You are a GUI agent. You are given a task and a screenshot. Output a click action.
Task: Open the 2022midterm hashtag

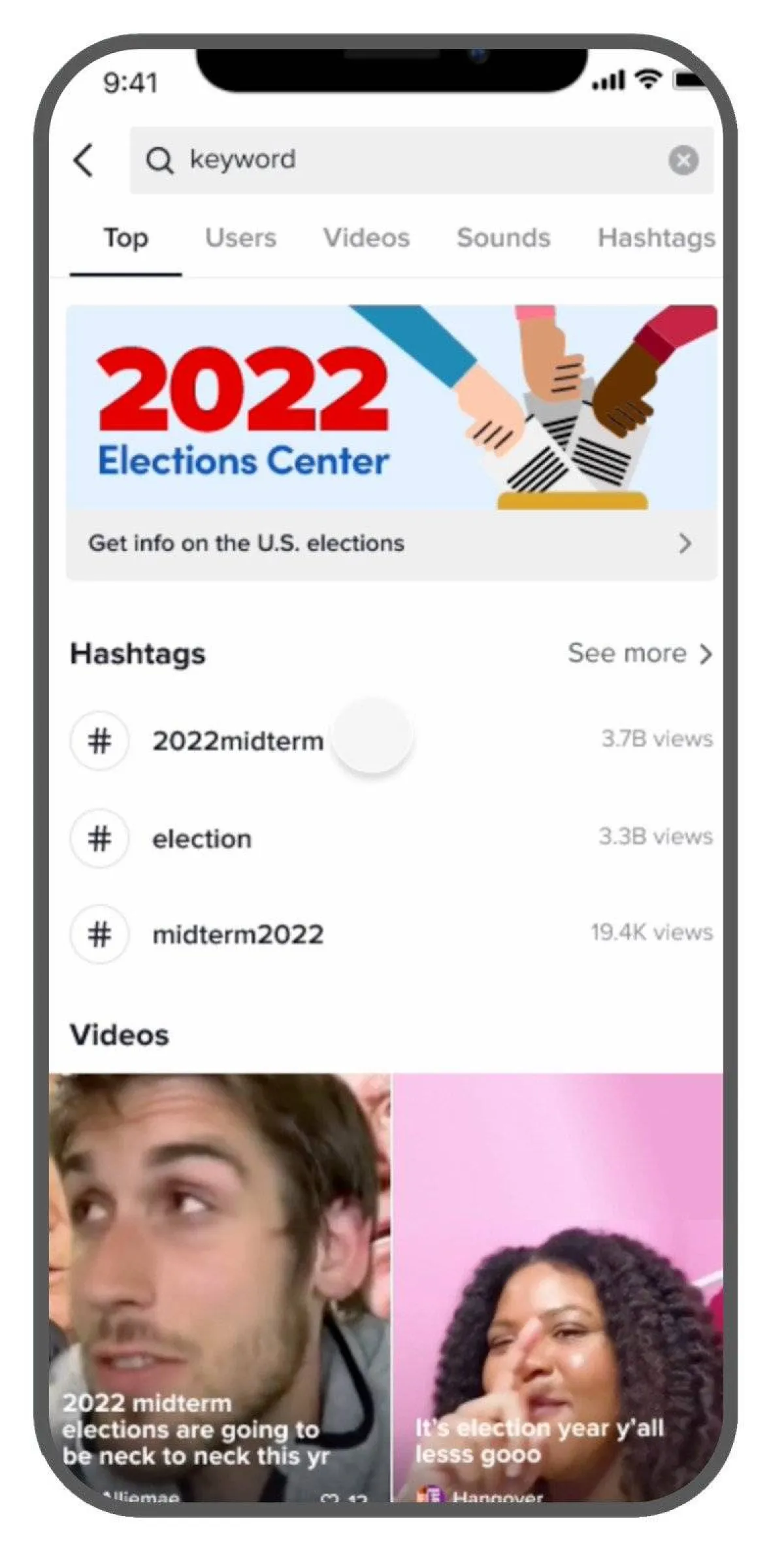point(238,741)
